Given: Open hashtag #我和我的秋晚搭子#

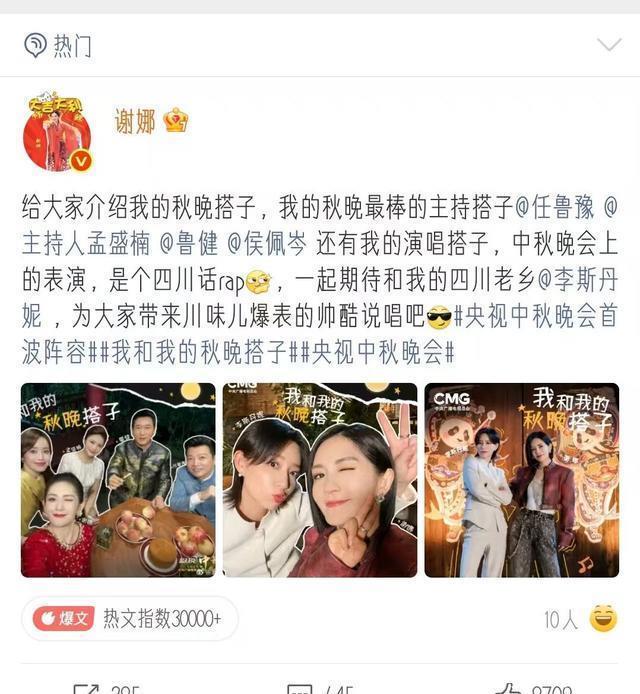Looking at the screenshot, I should coord(194,352).
